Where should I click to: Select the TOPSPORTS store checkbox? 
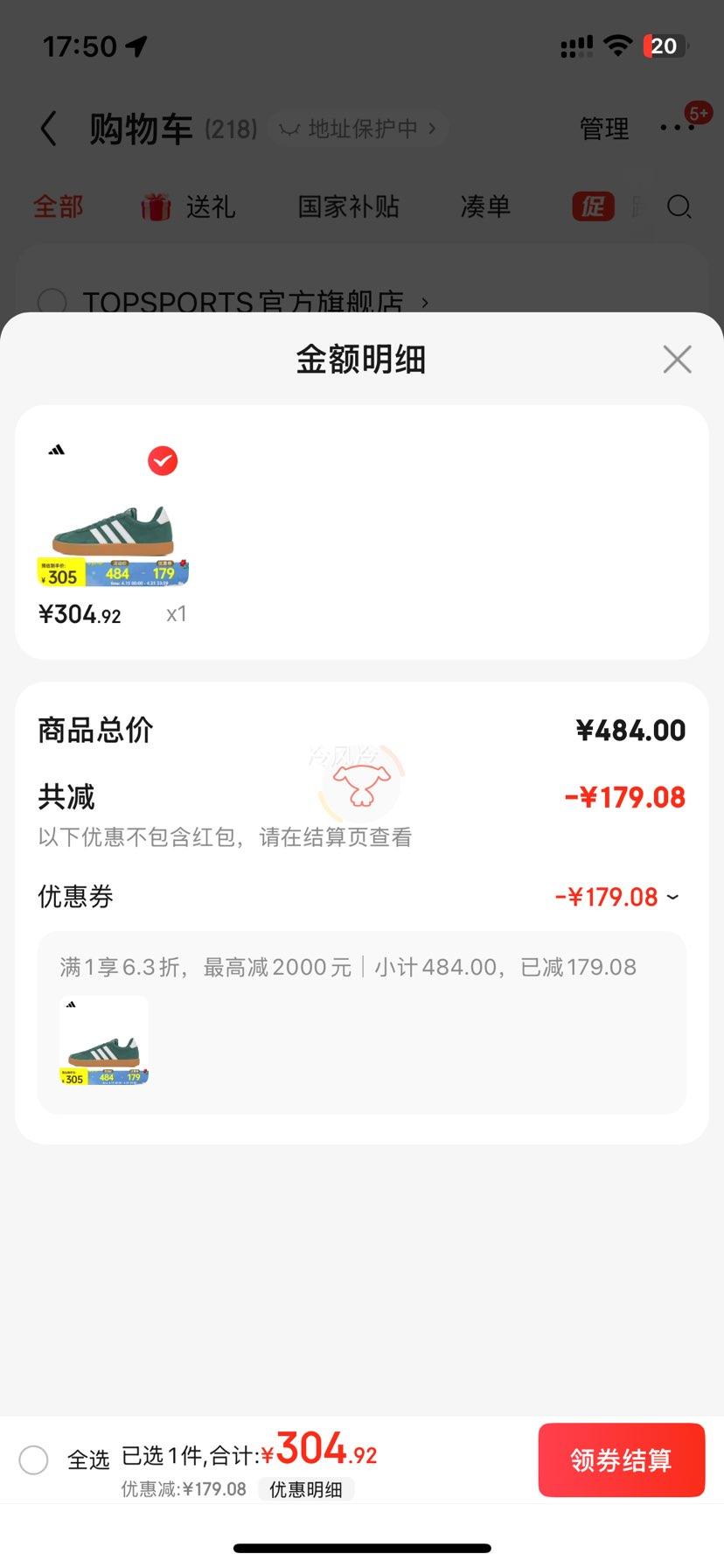coord(54,302)
